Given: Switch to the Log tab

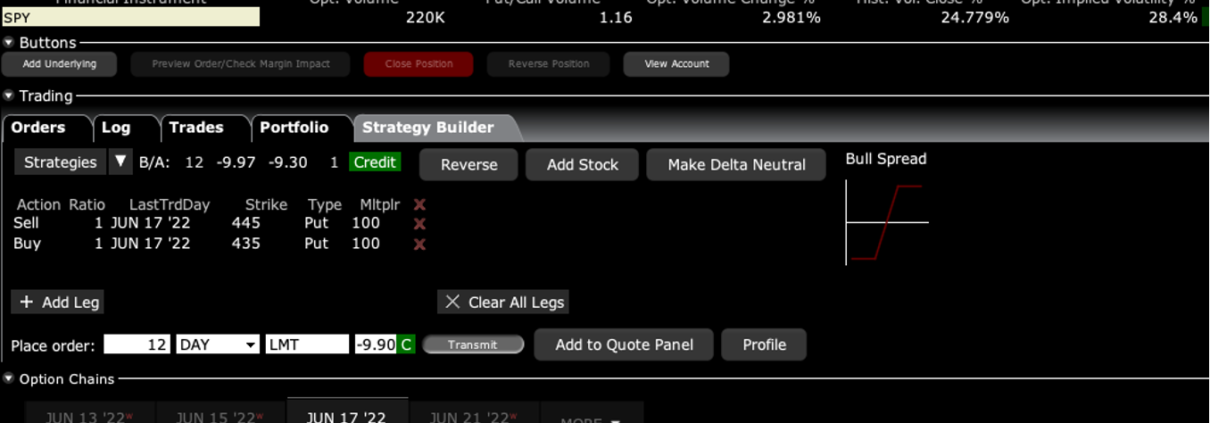Looking at the screenshot, I should point(116,128).
